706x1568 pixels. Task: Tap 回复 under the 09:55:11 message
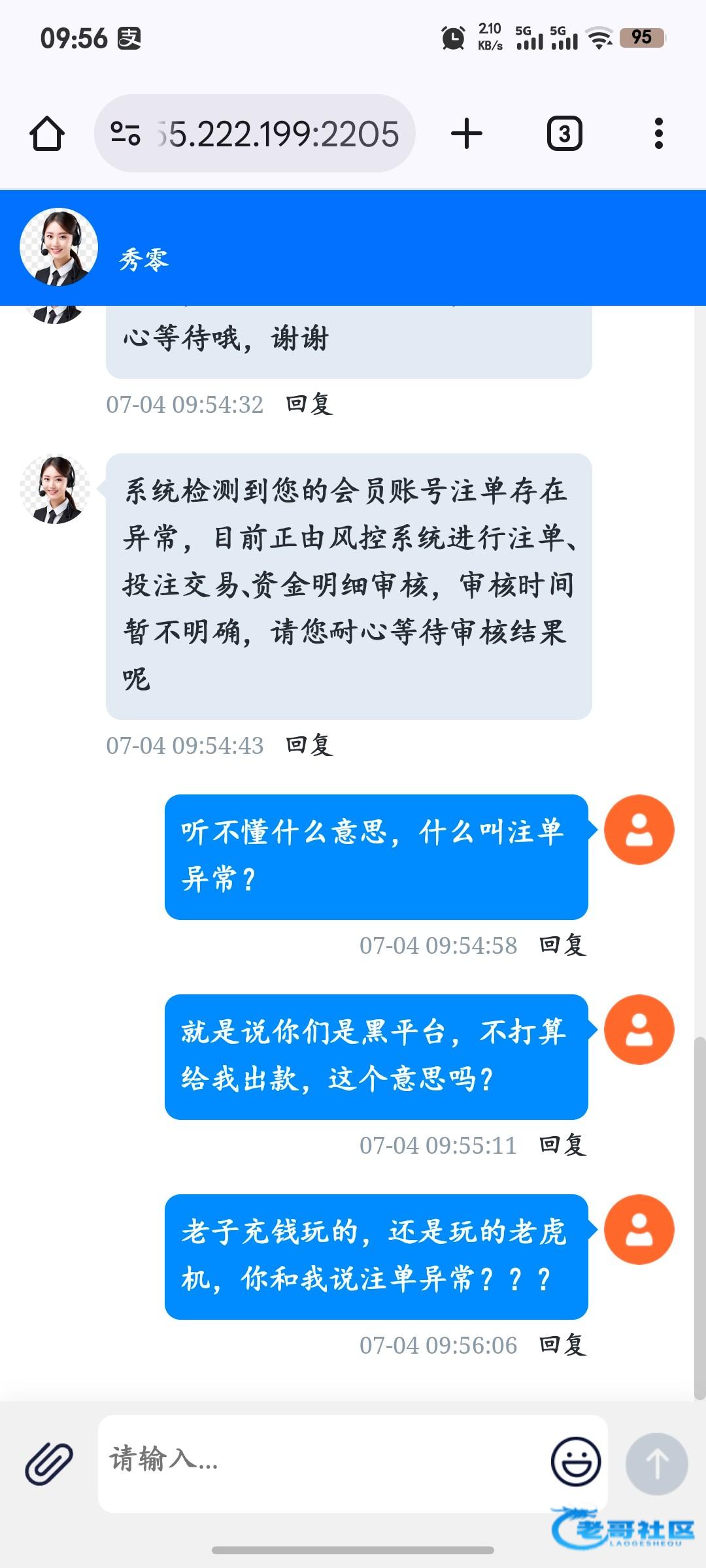(562, 1145)
